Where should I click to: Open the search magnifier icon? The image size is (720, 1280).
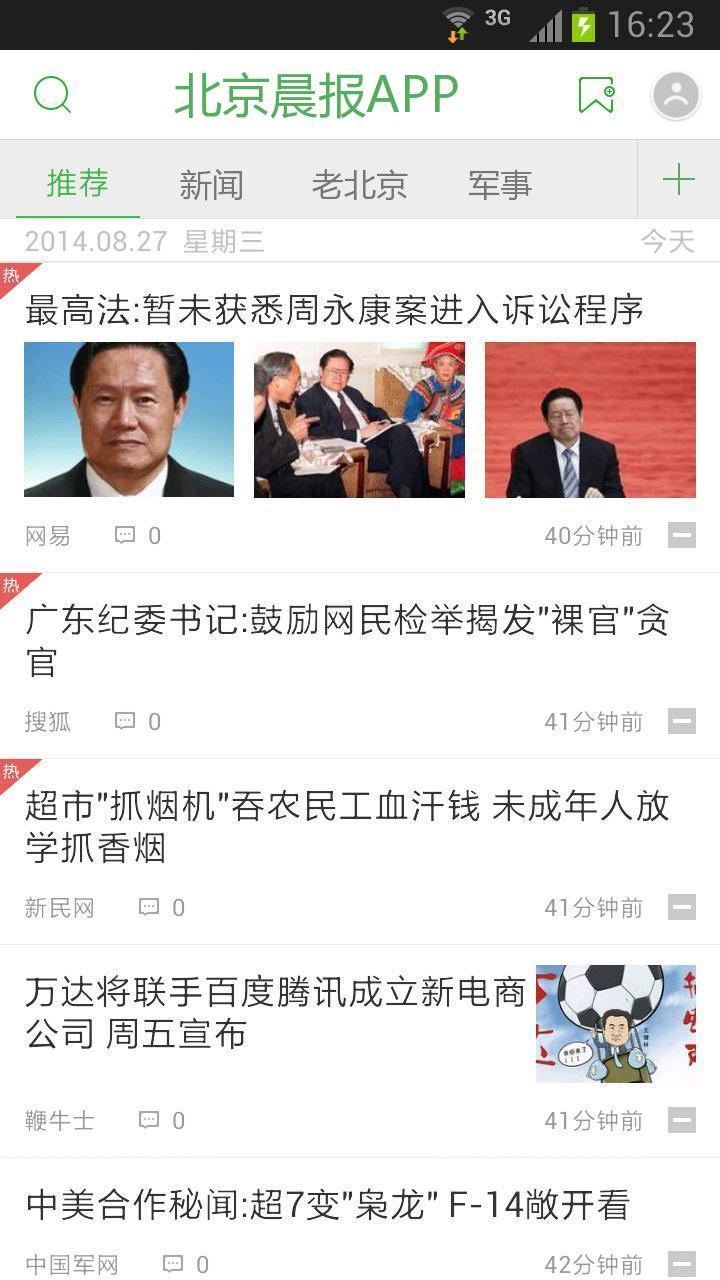52,95
